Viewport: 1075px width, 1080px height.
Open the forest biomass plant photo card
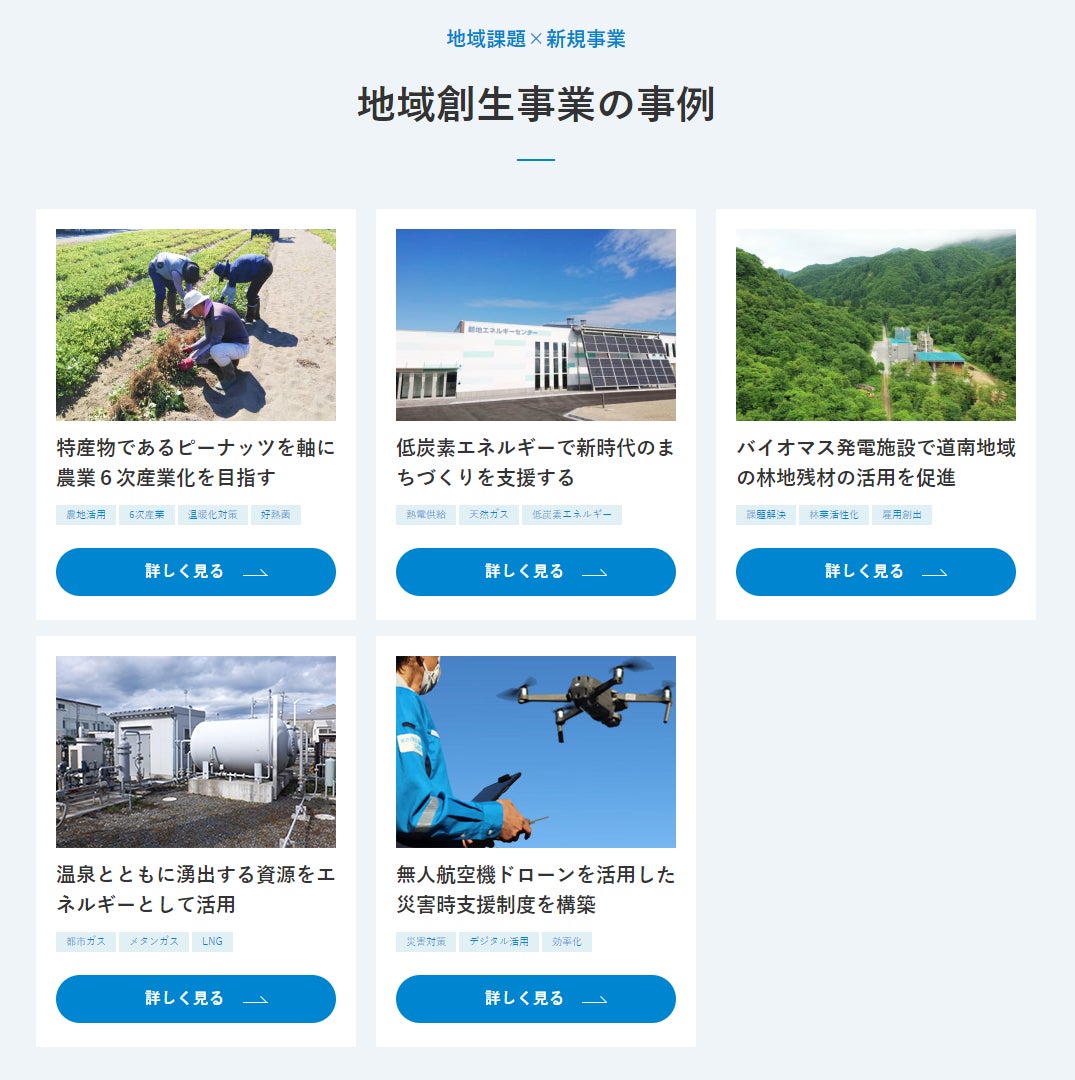coord(876,325)
